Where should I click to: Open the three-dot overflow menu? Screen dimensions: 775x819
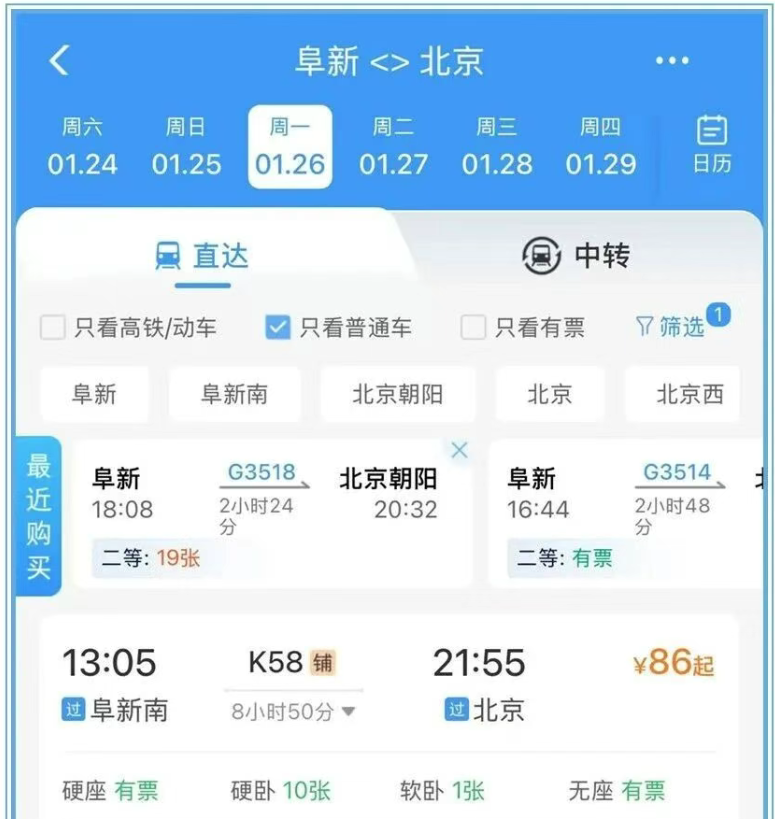672,61
